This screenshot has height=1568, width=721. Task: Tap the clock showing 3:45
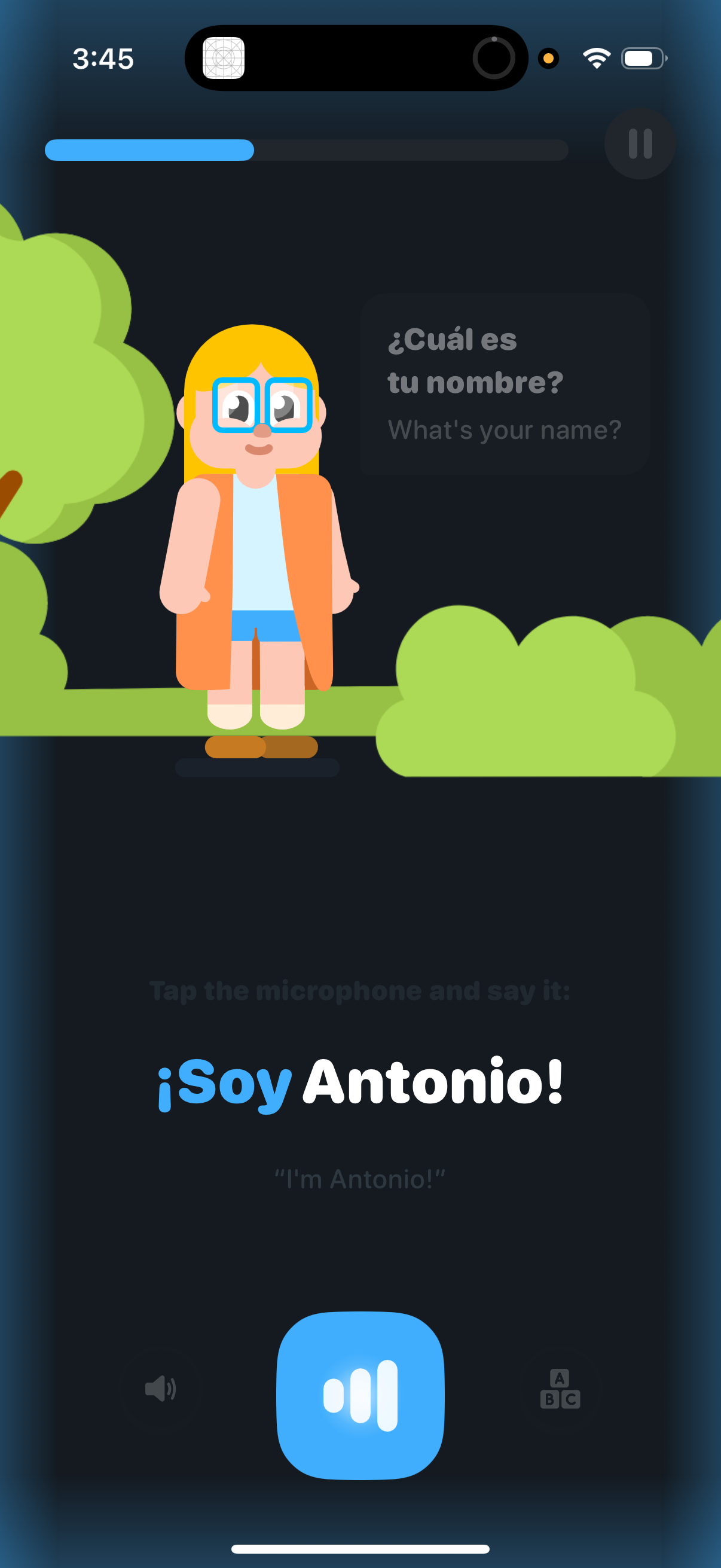pyautogui.click(x=102, y=58)
